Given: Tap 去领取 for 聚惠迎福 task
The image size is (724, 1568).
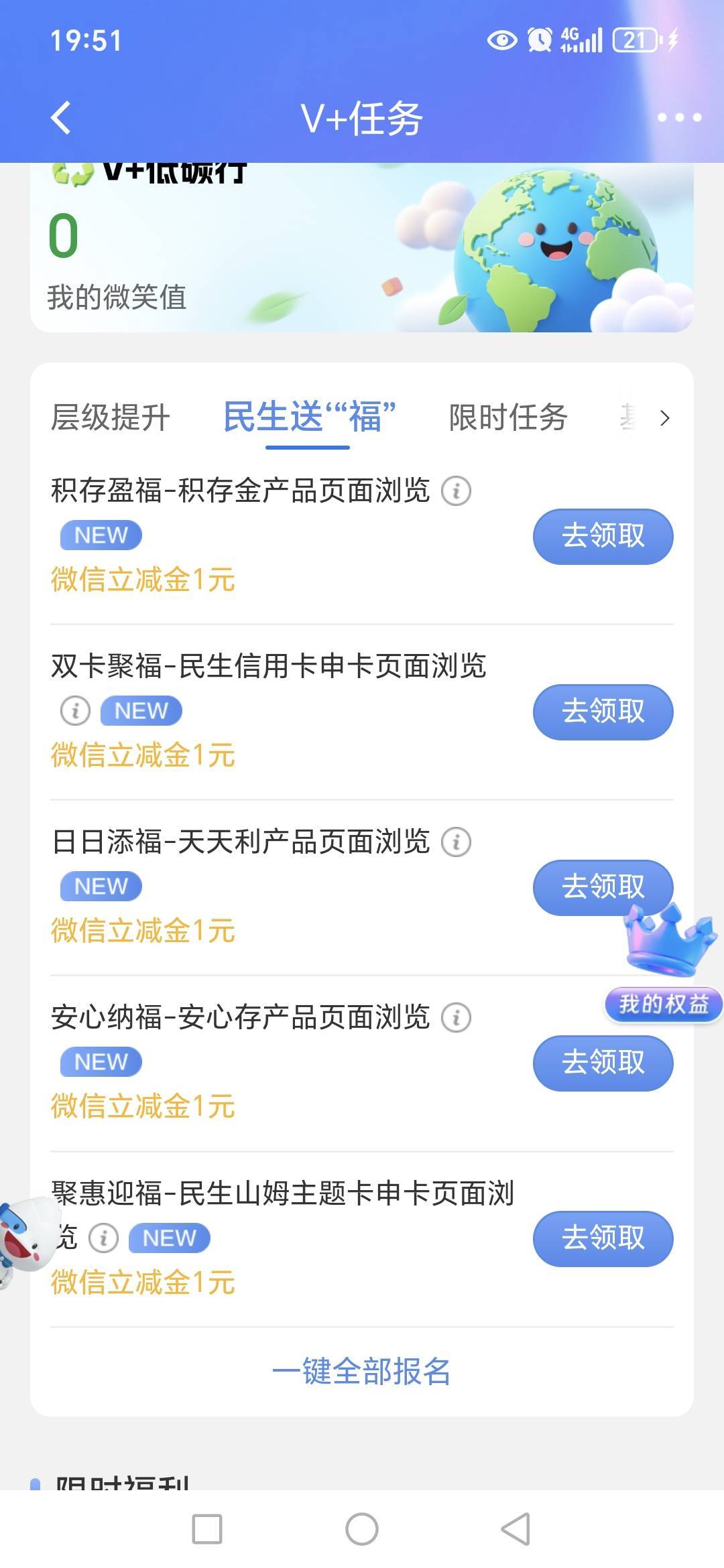Looking at the screenshot, I should coord(603,1238).
